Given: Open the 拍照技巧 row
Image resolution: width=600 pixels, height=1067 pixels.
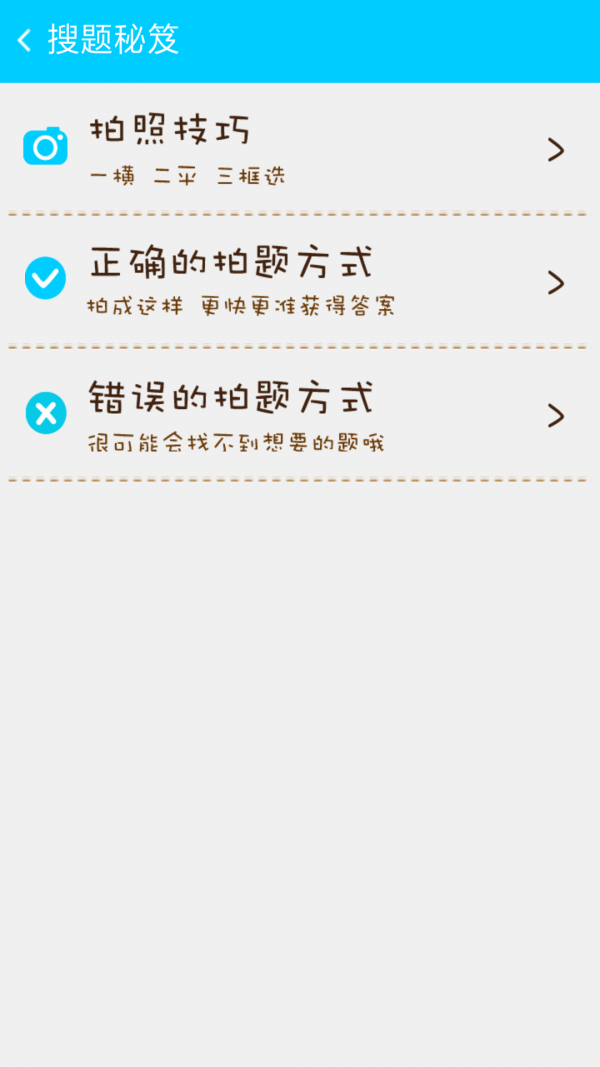Looking at the screenshot, I should [300, 150].
